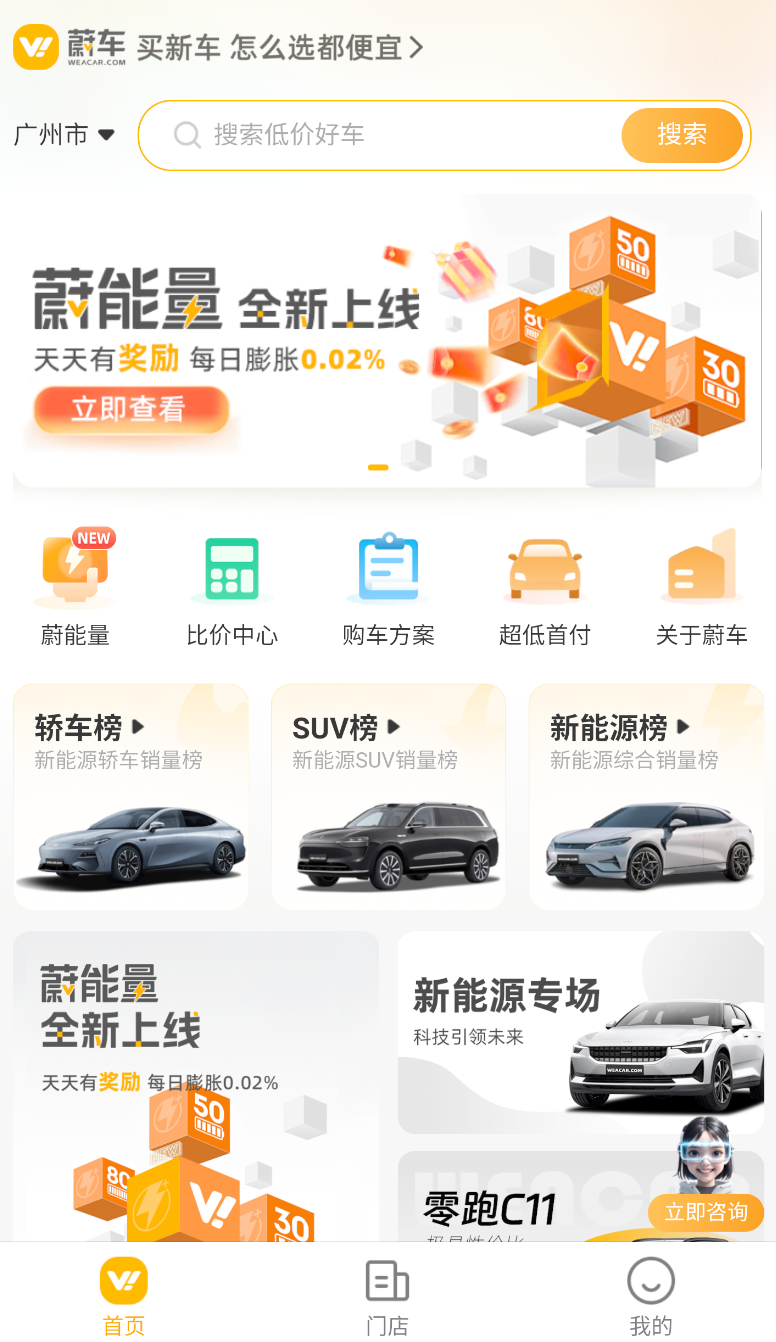
Task: Select the 首页 home tab
Action: pos(123,1293)
